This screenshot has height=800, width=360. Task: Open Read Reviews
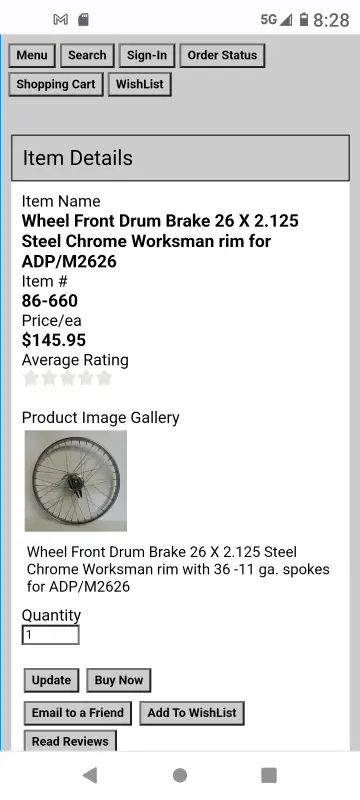tap(70, 741)
